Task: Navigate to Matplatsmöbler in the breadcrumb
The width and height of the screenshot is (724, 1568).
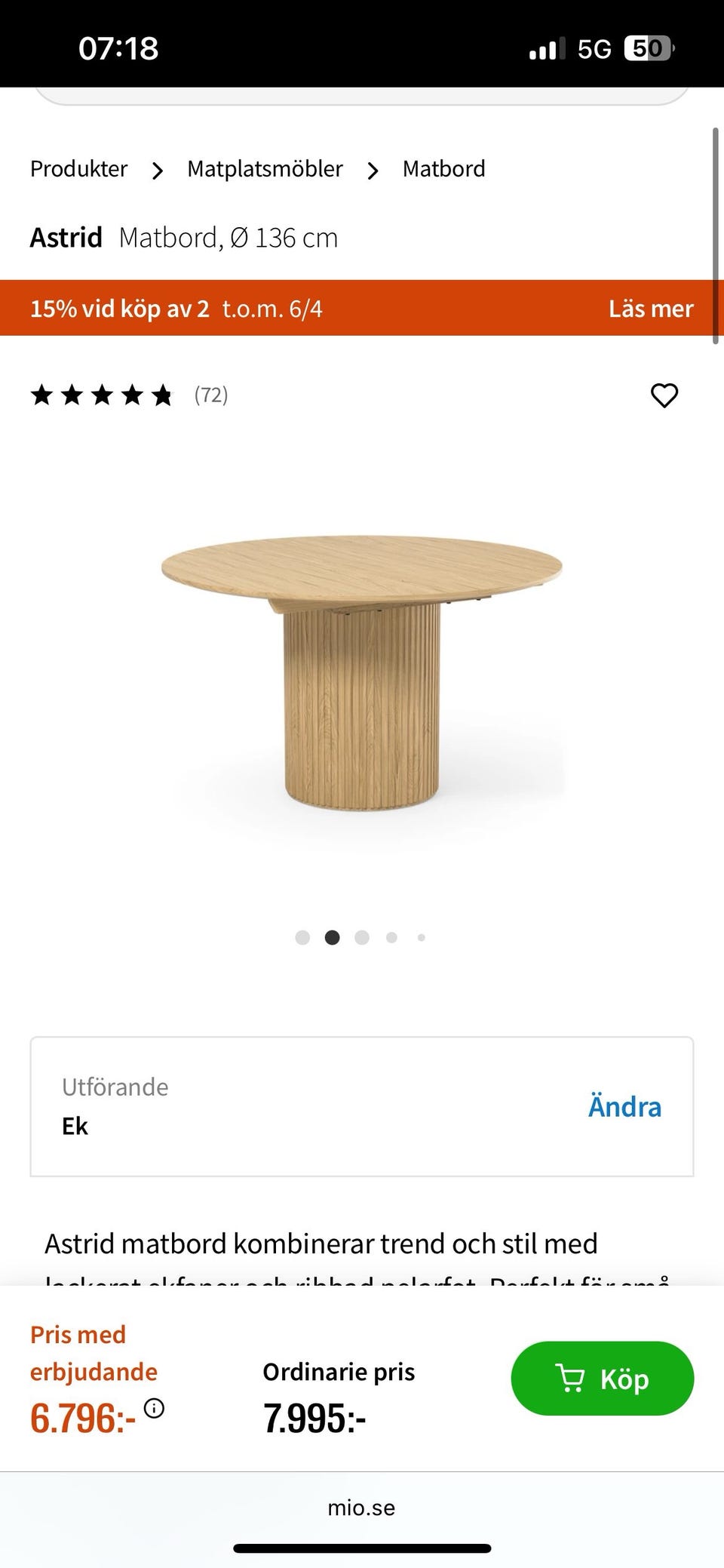Action: pyautogui.click(x=265, y=168)
